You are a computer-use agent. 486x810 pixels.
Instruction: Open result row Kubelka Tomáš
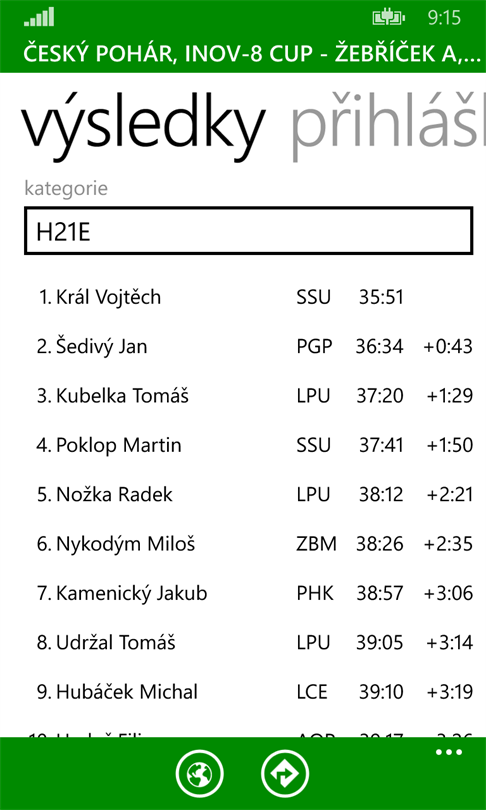tap(248, 396)
